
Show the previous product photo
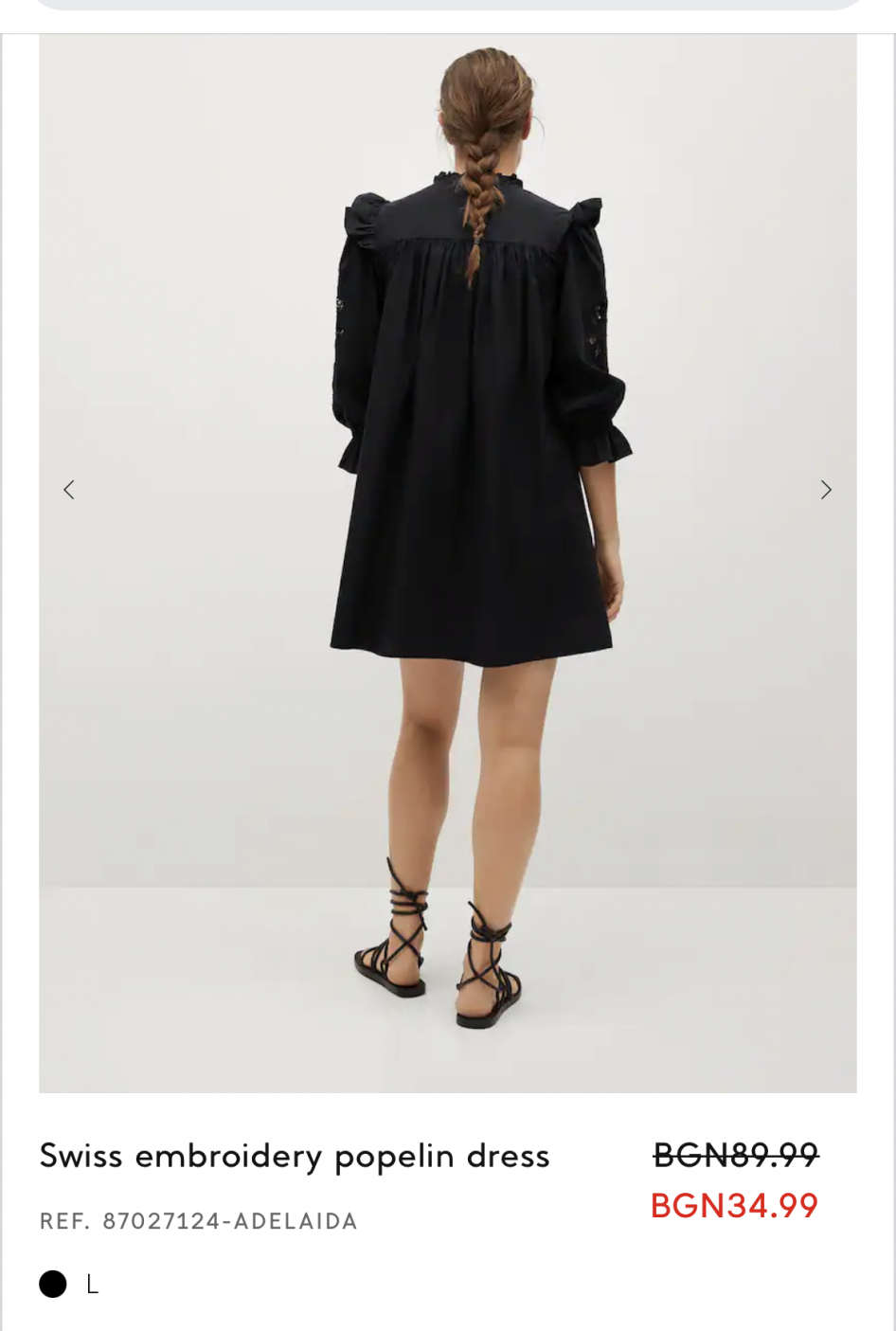click(x=69, y=490)
